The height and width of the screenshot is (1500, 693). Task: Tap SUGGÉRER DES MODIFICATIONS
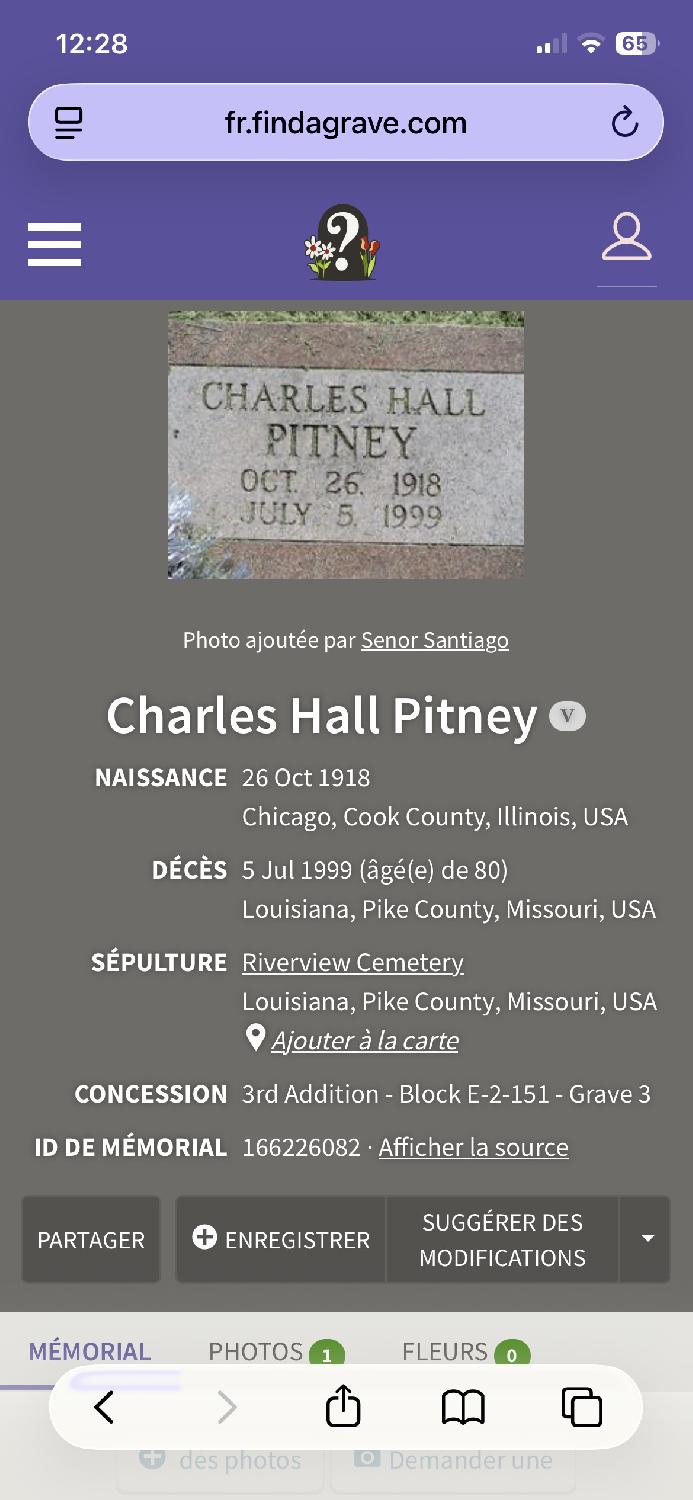tap(502, 1239)
